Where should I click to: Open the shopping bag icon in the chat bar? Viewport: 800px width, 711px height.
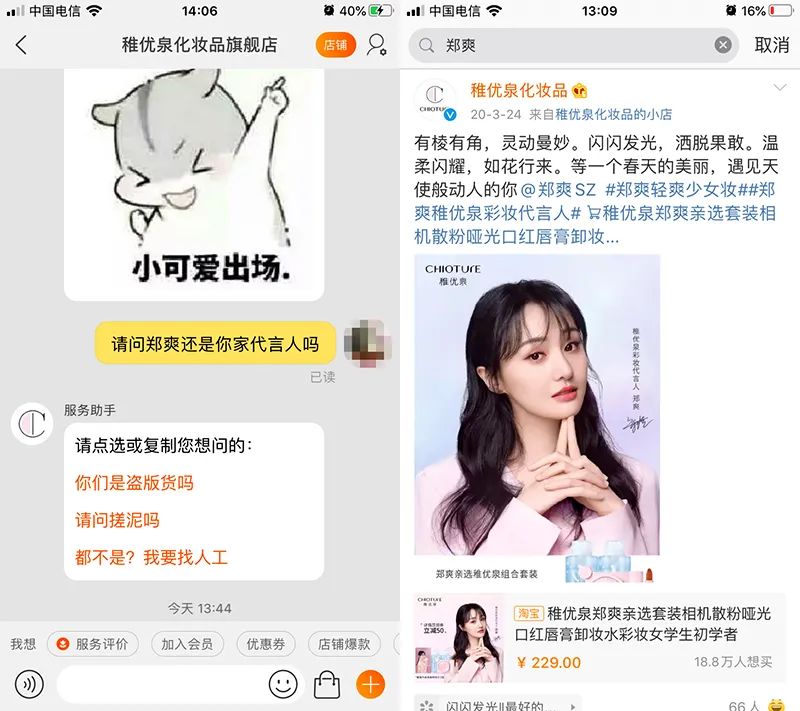(x=327, y=685)
